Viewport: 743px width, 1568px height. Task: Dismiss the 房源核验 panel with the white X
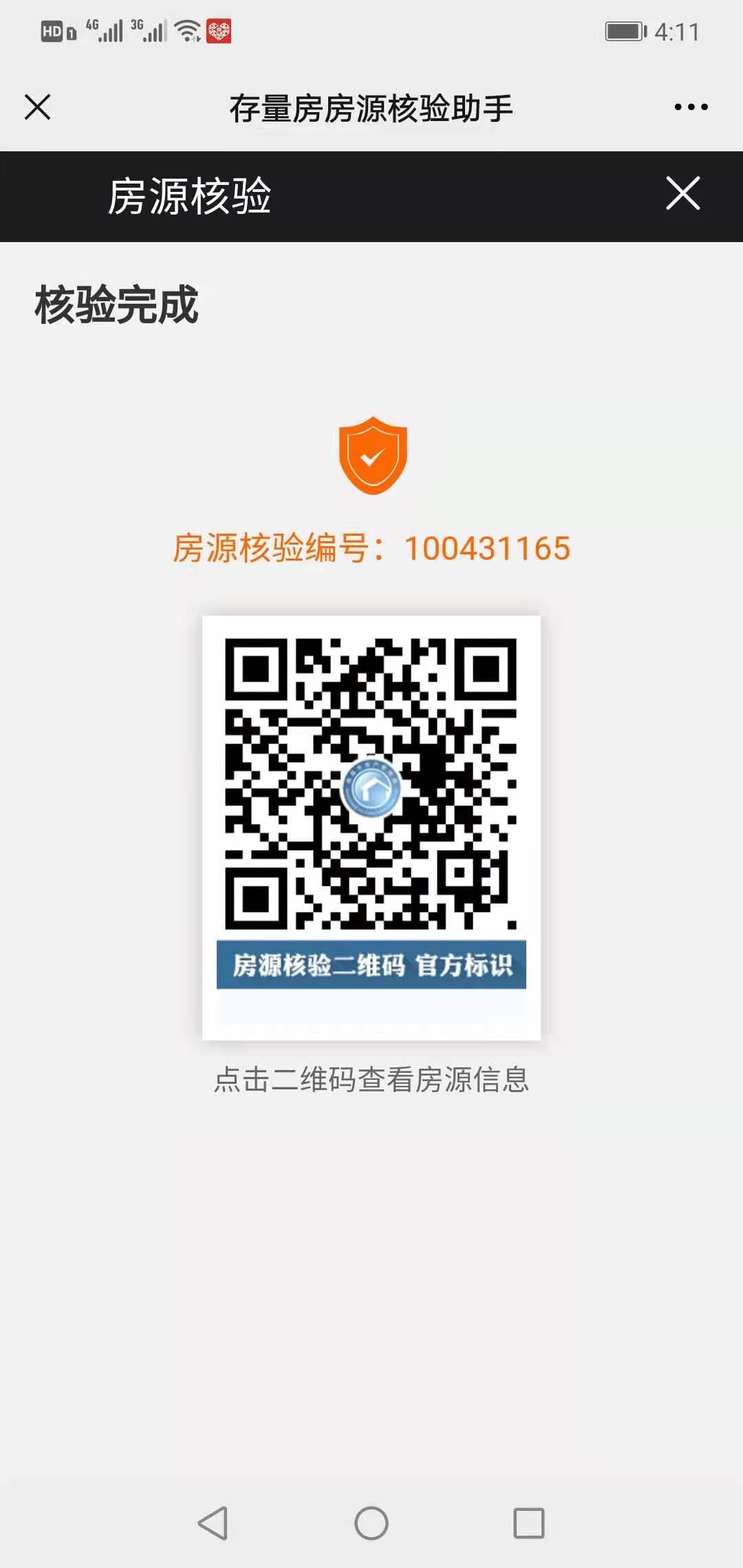tap(683, 193)
